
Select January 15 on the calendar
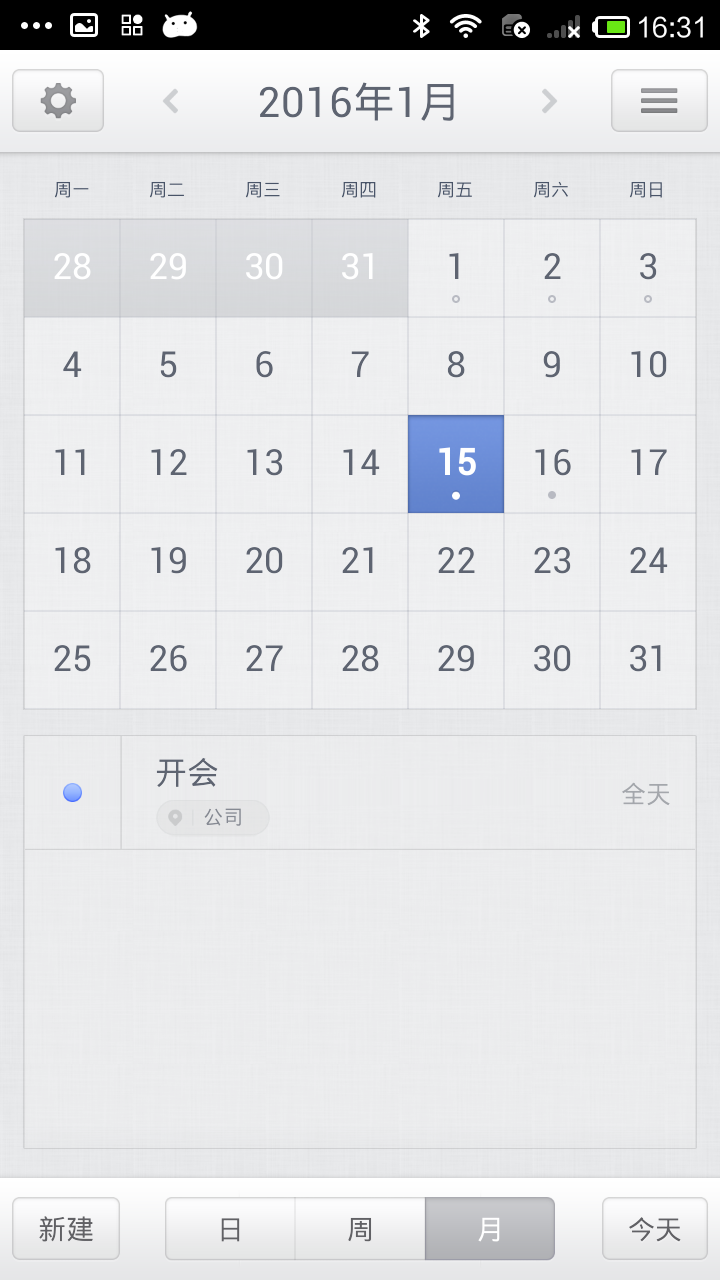455,463
